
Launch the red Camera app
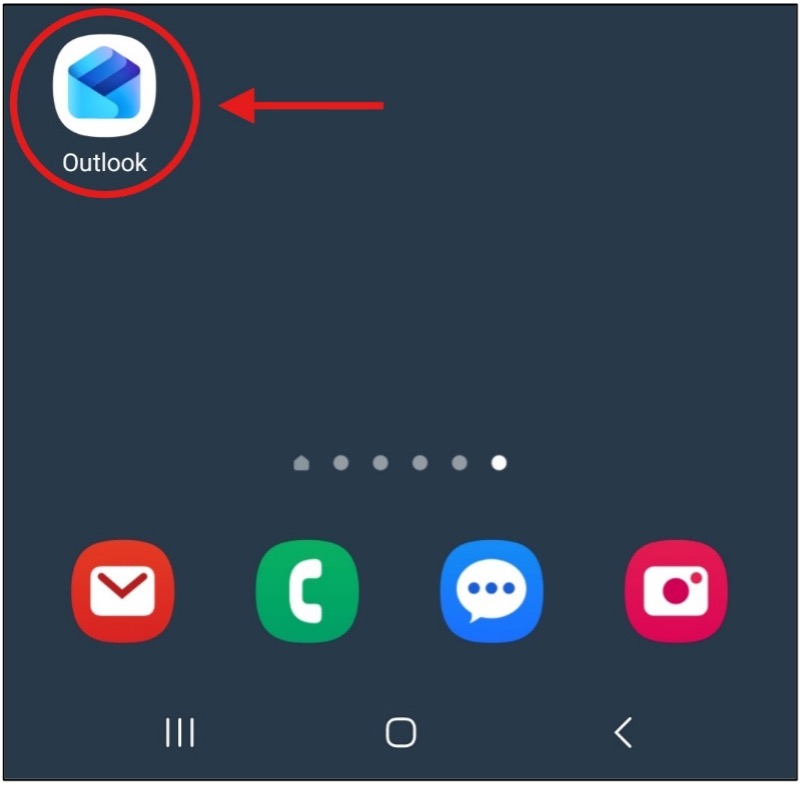point(676,590)
